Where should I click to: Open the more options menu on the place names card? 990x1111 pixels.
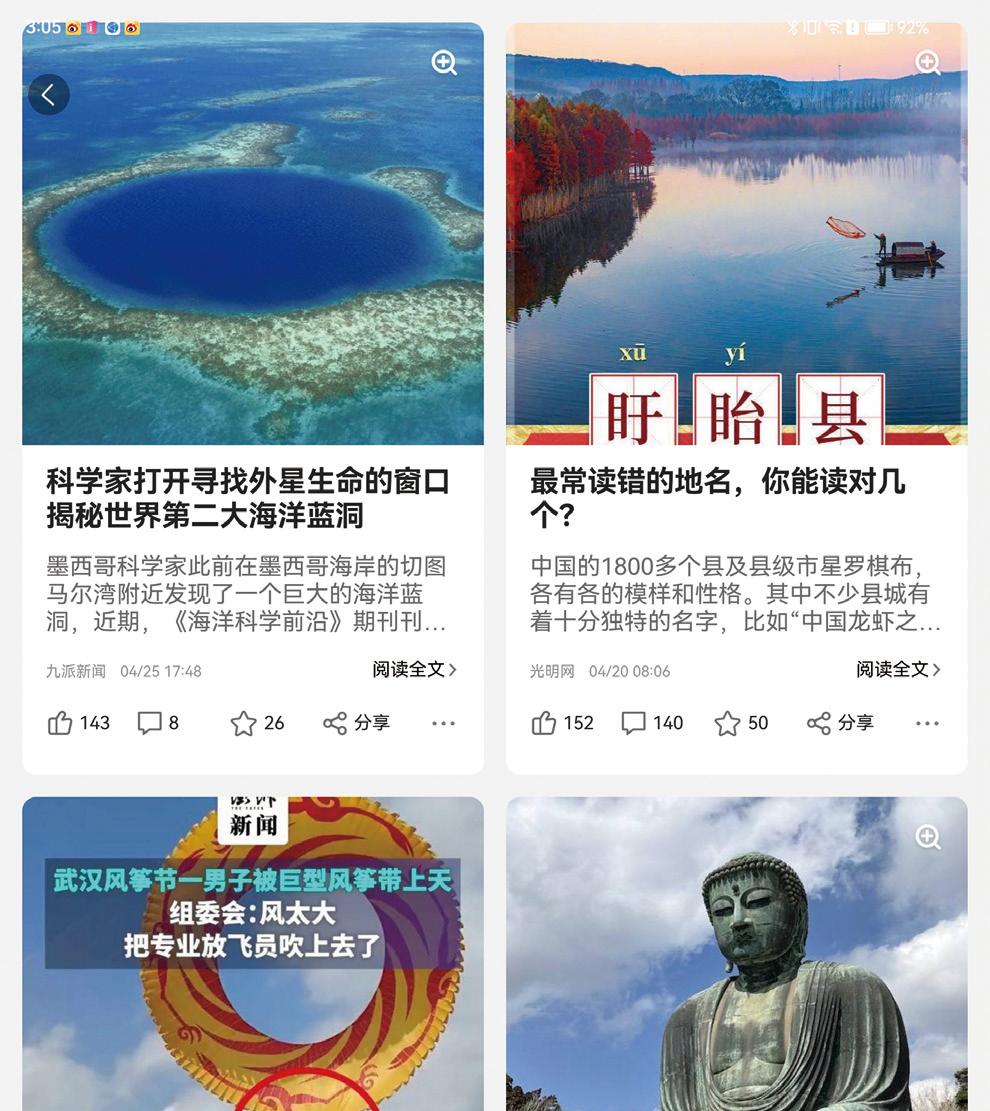coord(927,722)
